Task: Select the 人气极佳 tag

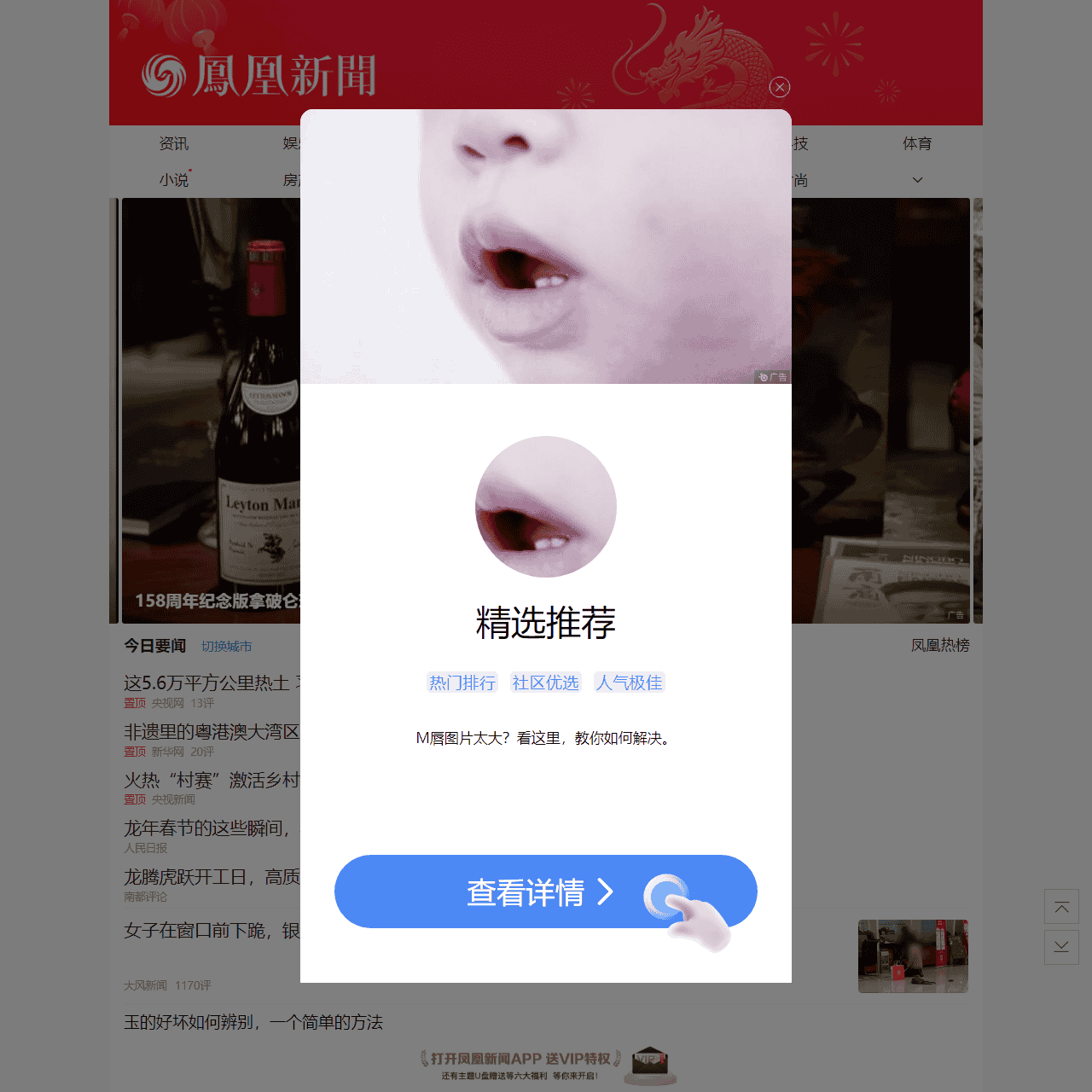Action: tap(629, 682)
